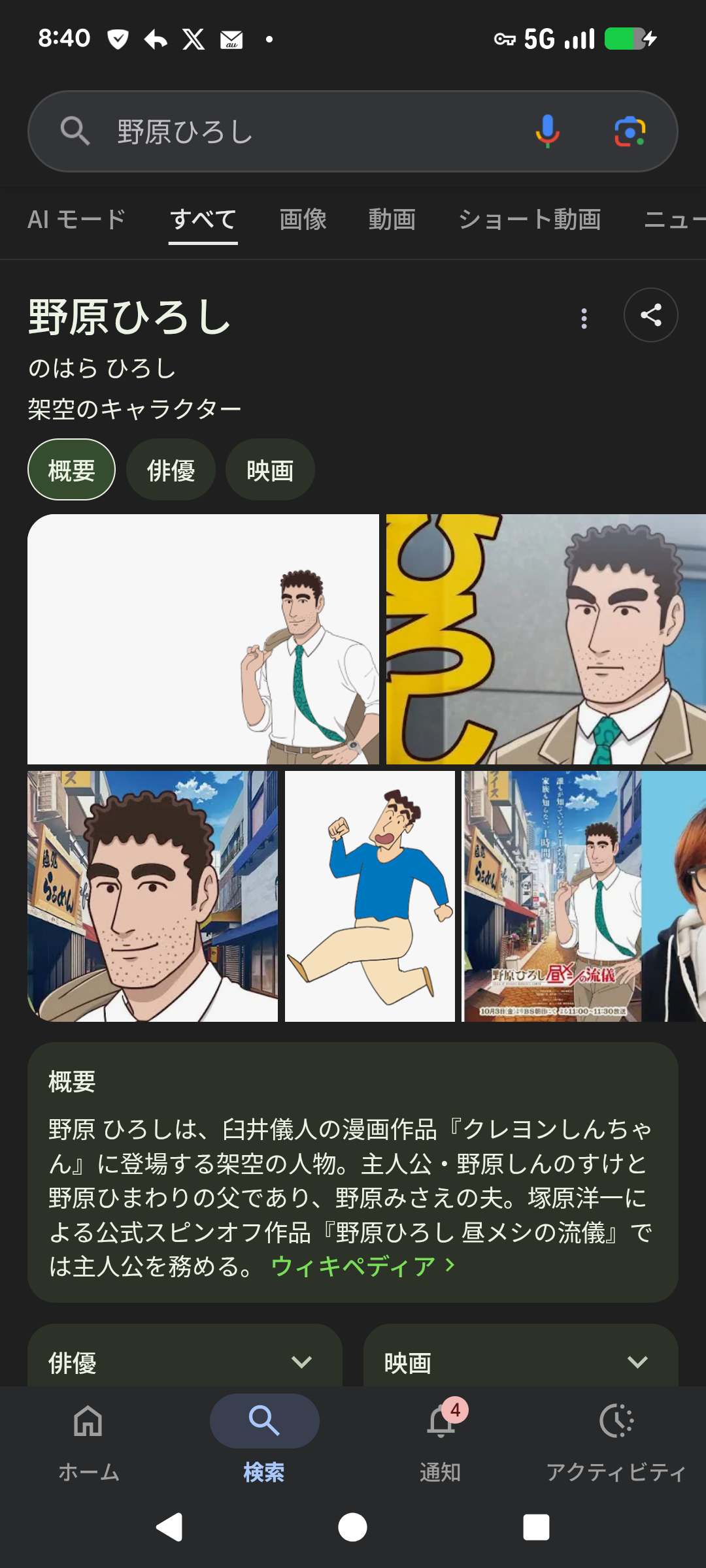The image size is (706, 1568).
Task: Start voice search with the microphone
Action: coord(547,131)
